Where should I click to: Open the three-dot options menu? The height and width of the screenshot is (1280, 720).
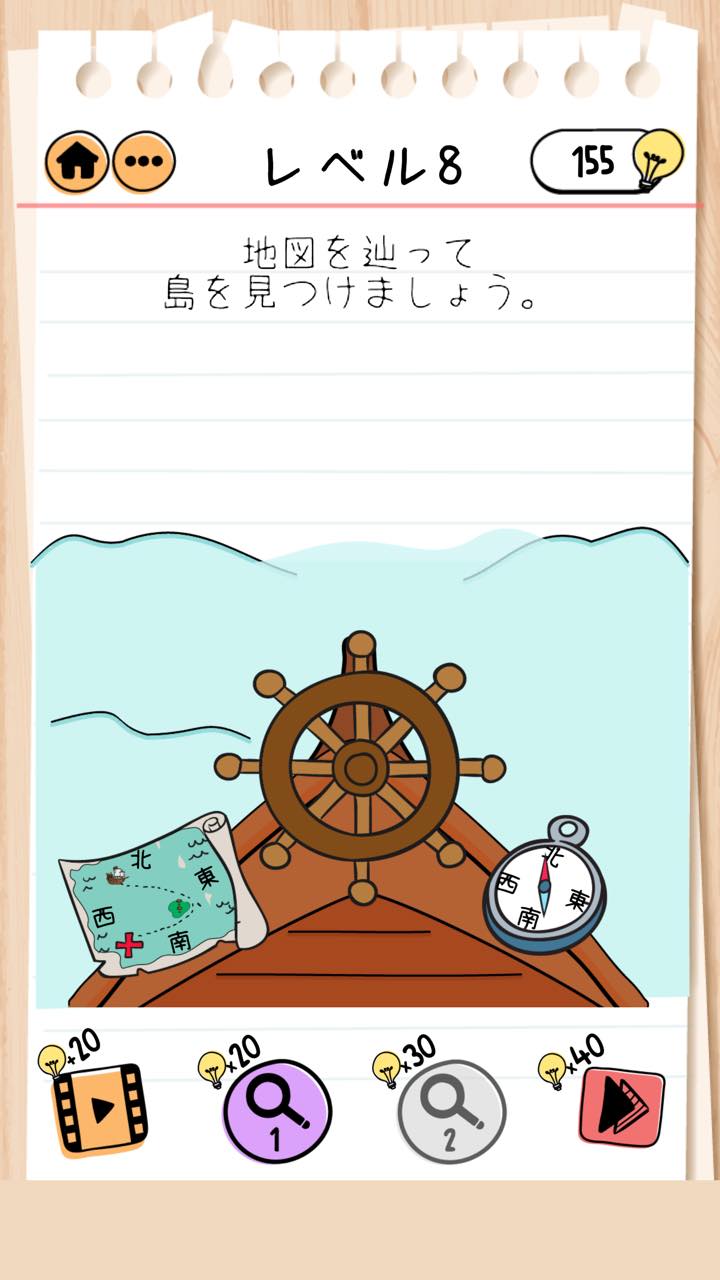(143, 163)
